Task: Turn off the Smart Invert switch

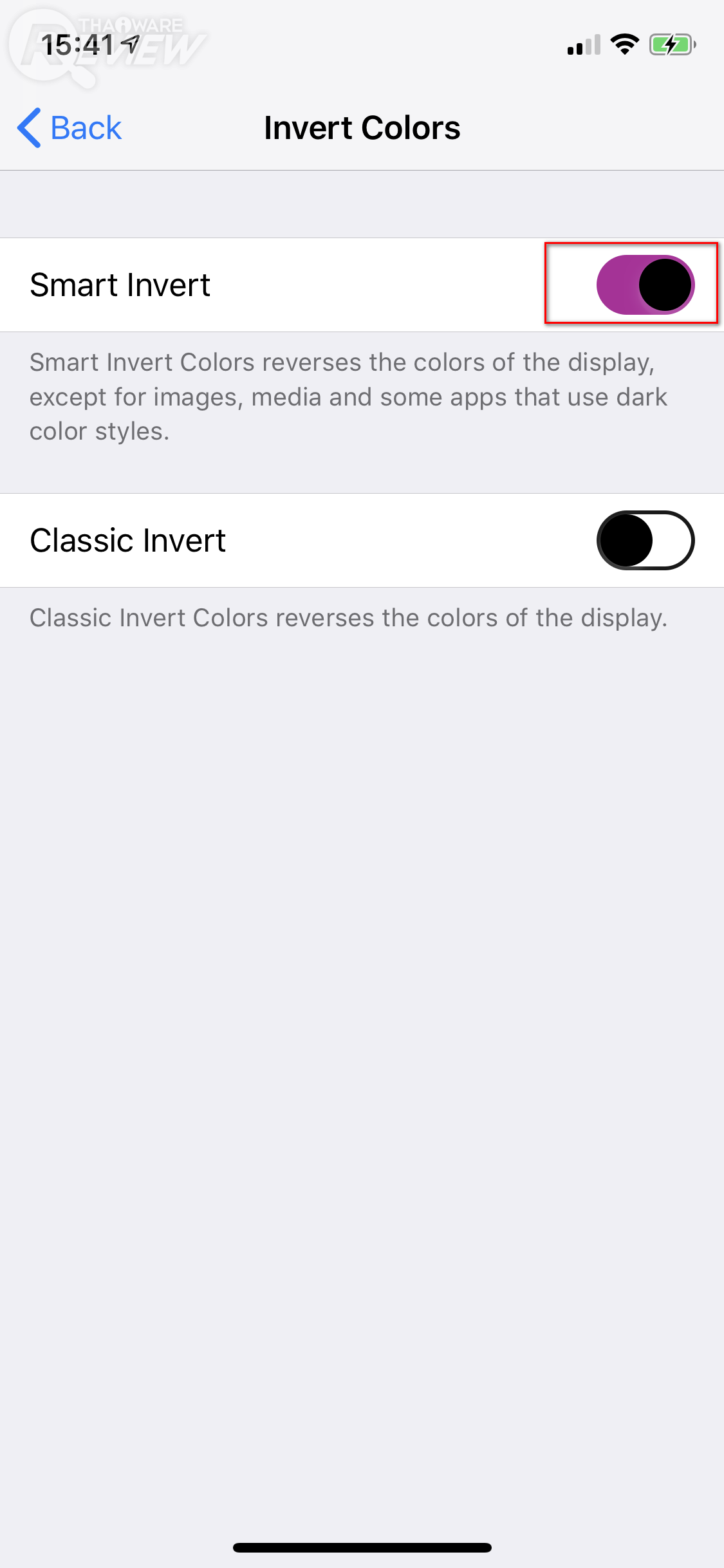Action: pyautogui.click(x=645, y=285)
